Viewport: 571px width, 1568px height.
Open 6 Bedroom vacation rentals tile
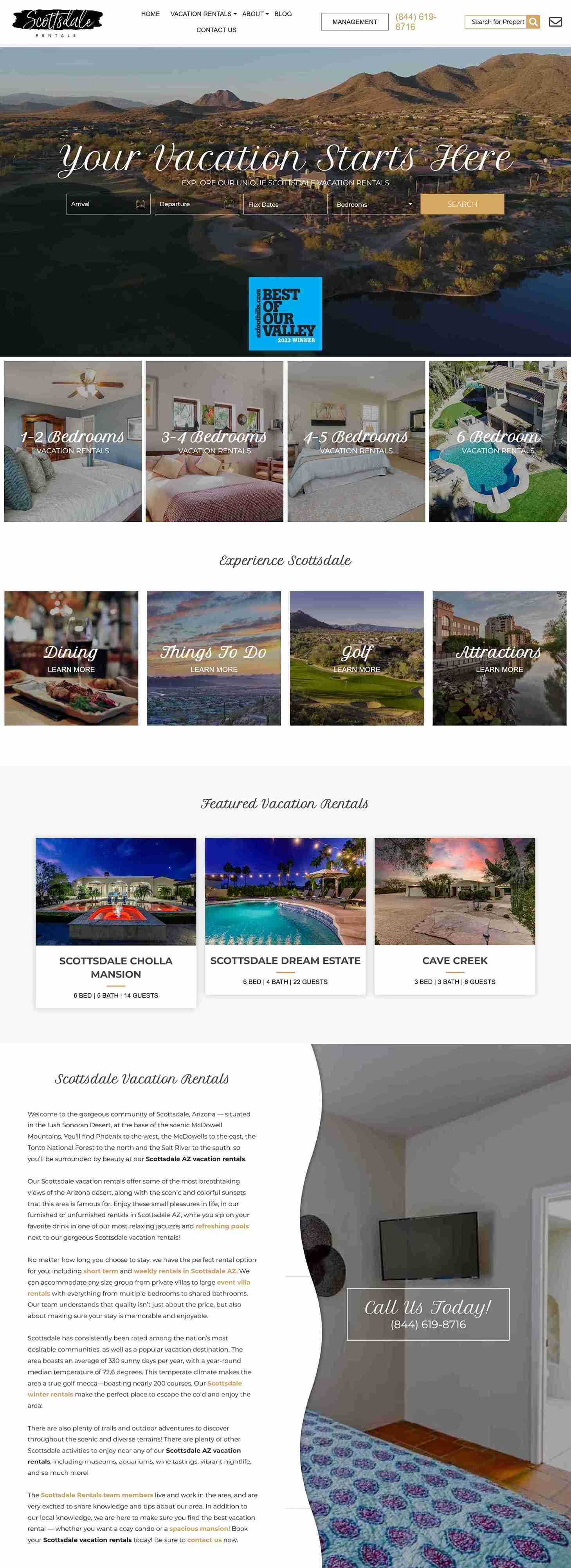coord(497,441)
